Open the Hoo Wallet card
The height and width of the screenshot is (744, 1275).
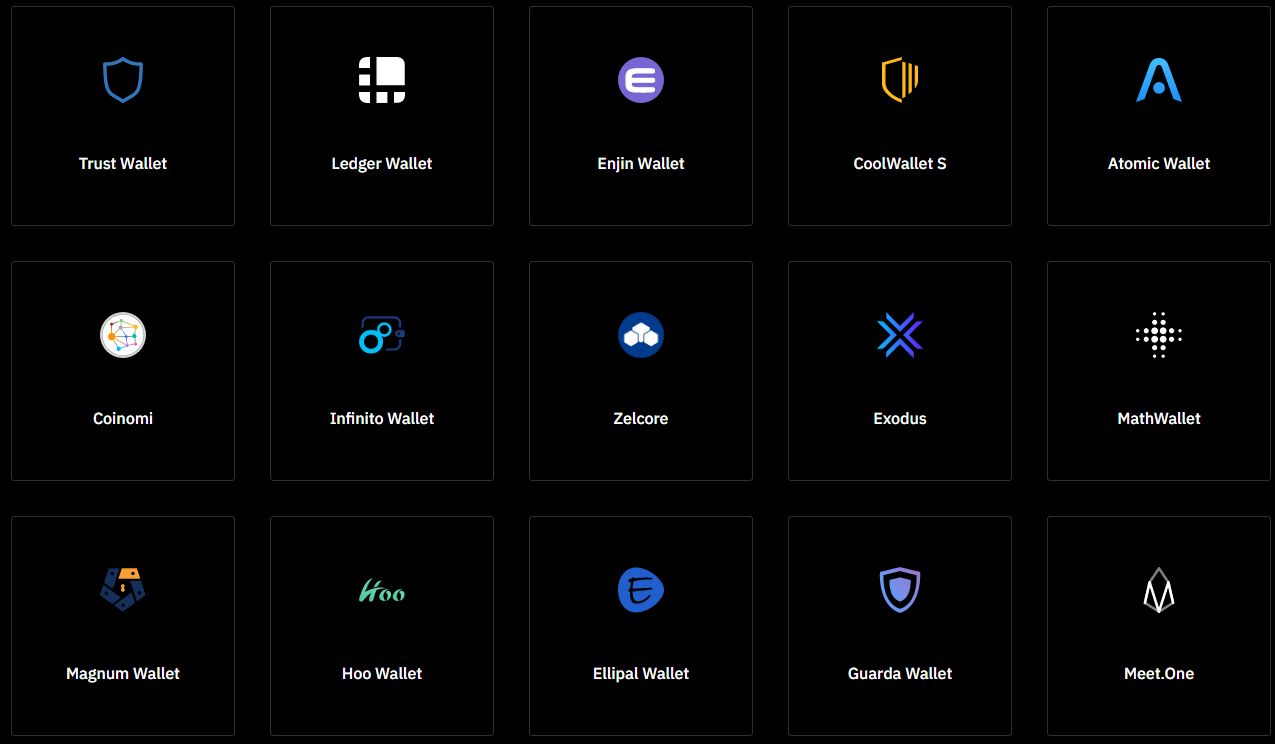382,626
